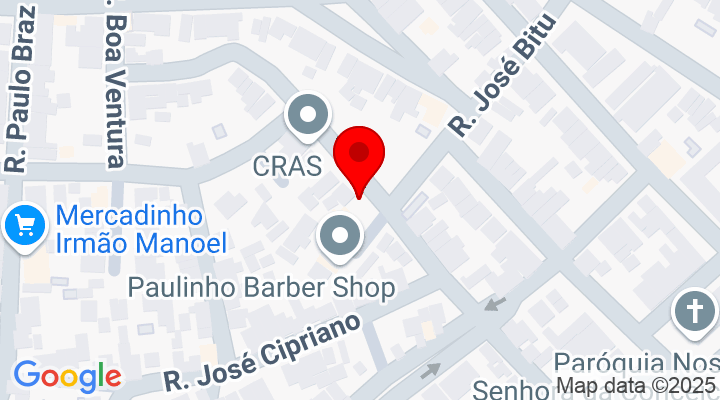Screen dimensions: 720x400
Task: Open the CRAS place marker
Action: pos(309,116)
